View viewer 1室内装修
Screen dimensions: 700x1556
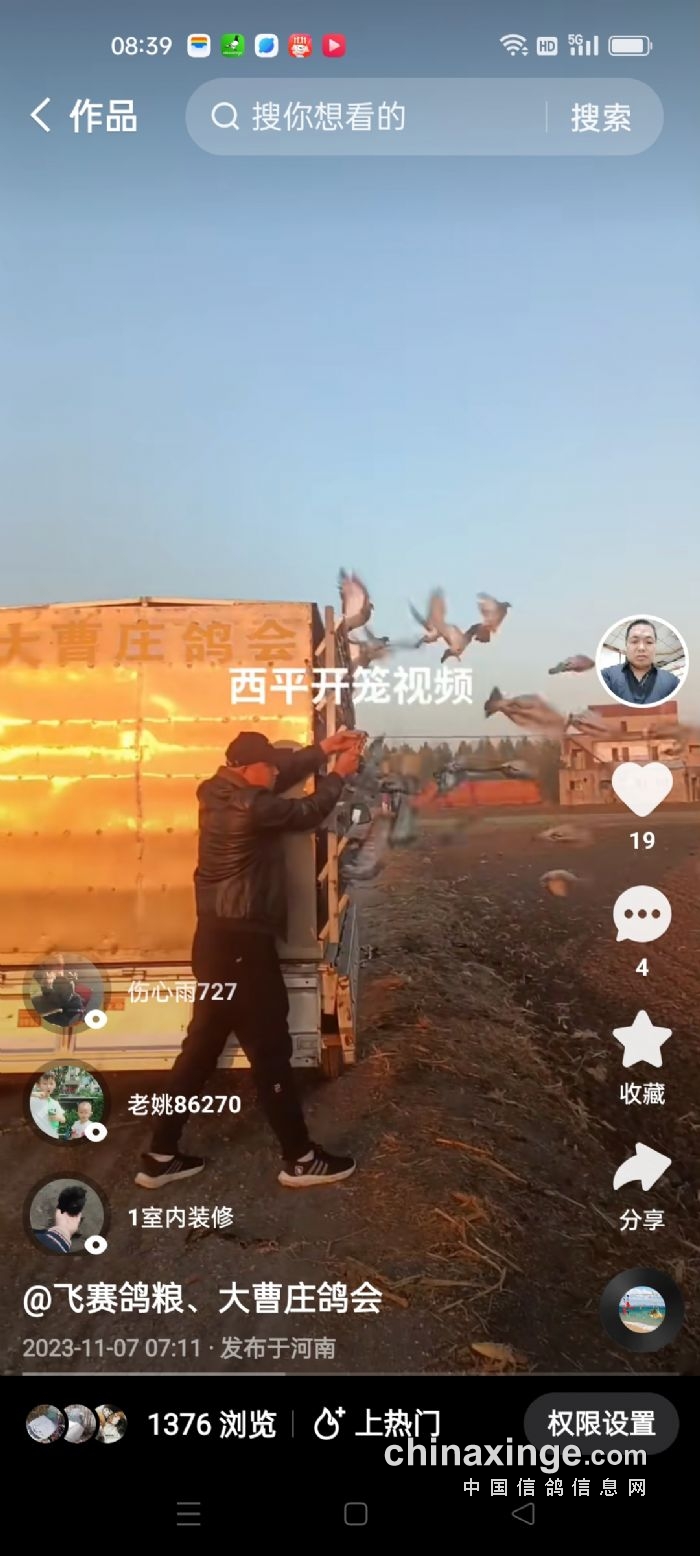66,1216
